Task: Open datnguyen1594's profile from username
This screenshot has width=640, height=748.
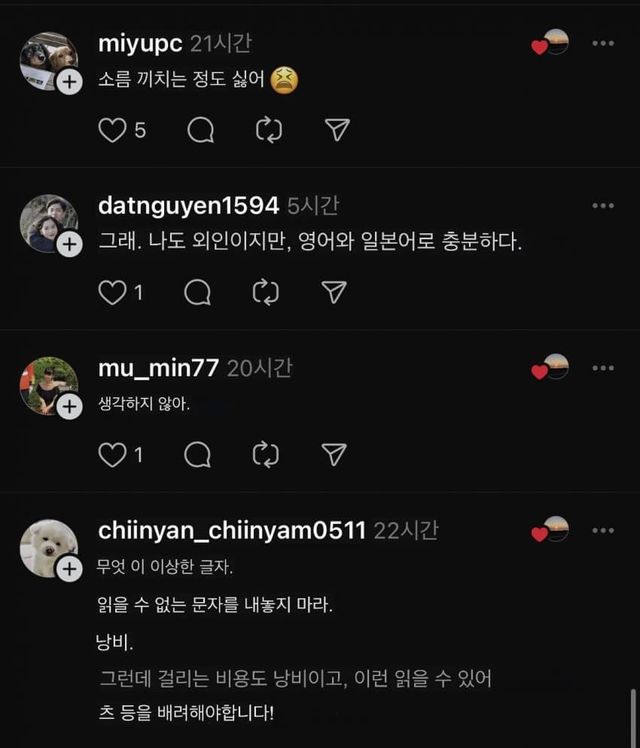Action: [188, 206]
